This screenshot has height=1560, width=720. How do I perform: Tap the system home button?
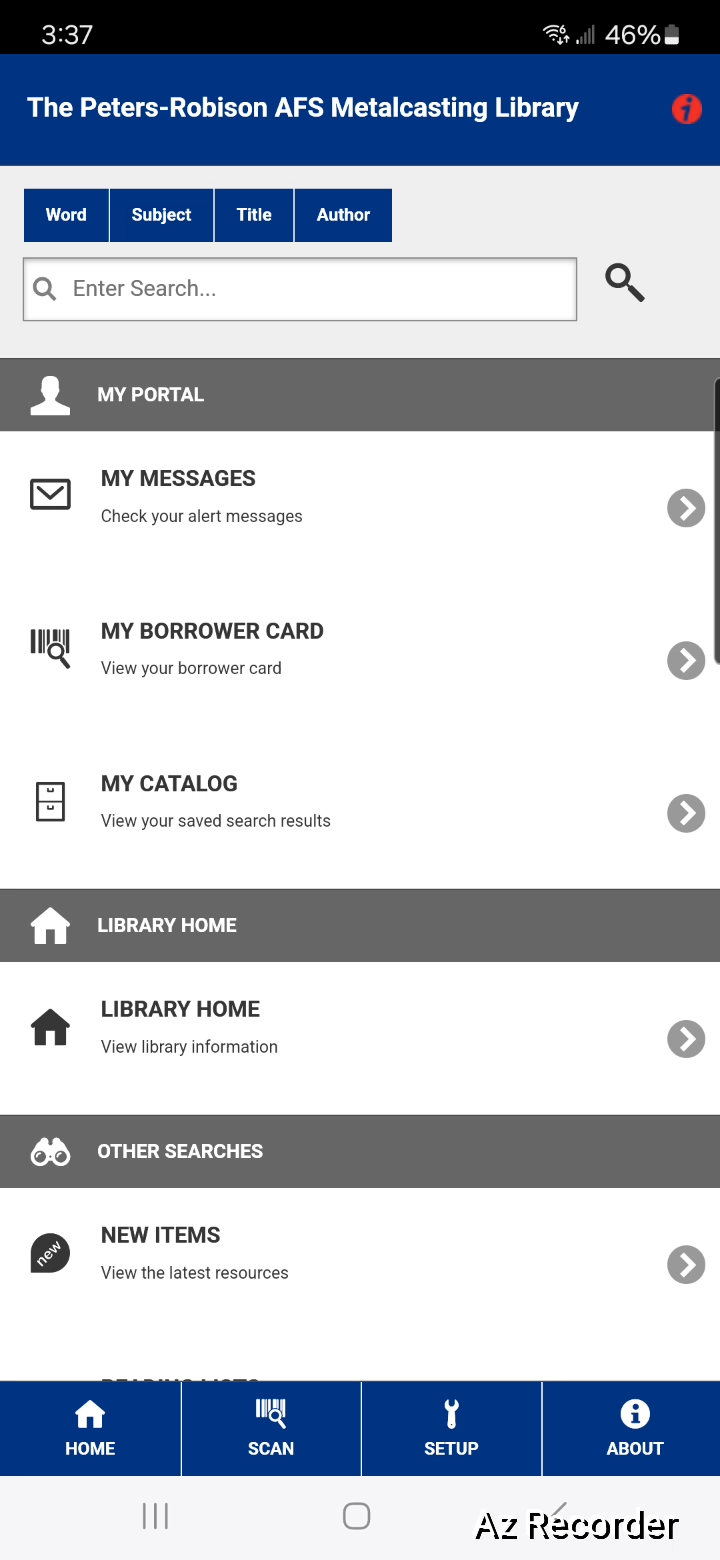coord(357,1516)
